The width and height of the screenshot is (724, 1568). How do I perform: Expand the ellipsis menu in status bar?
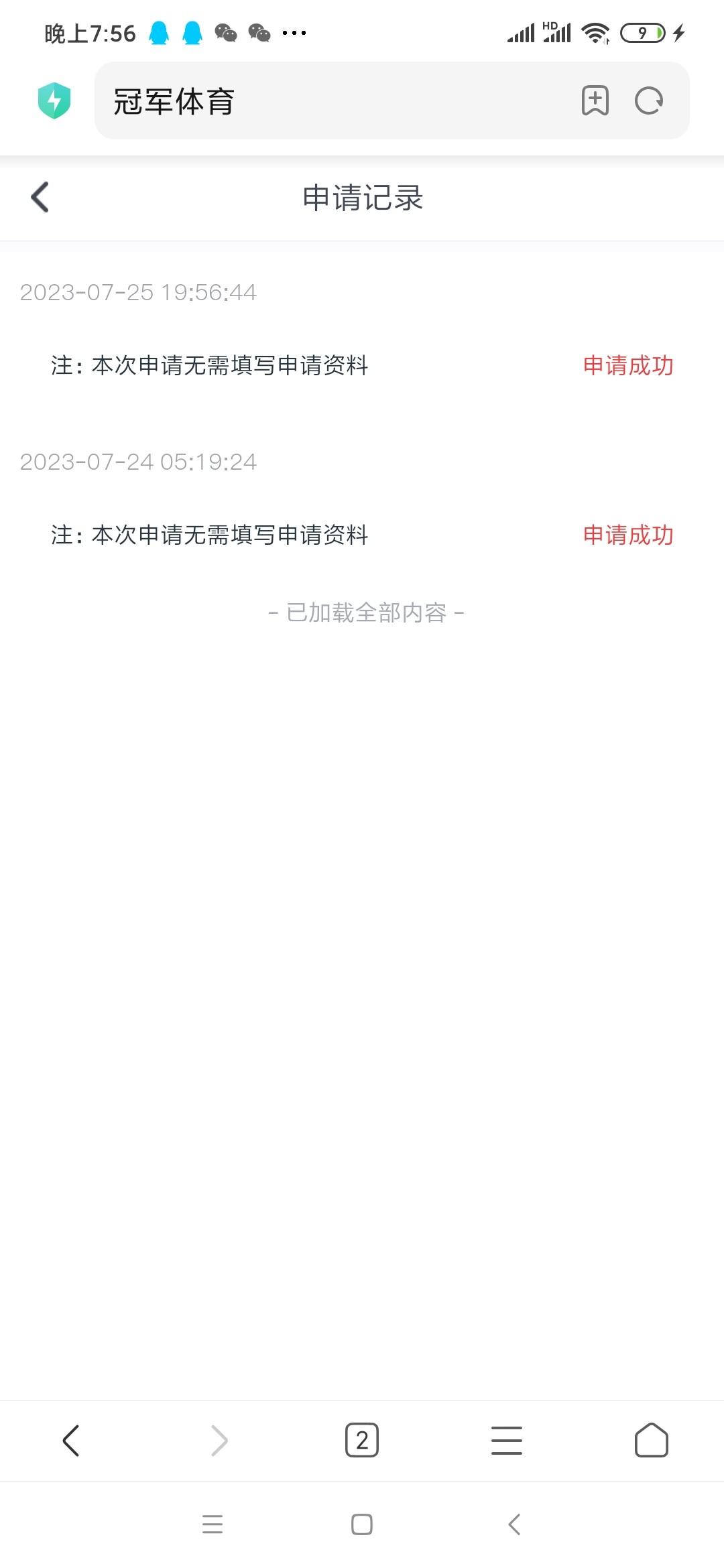coord(294,31)
